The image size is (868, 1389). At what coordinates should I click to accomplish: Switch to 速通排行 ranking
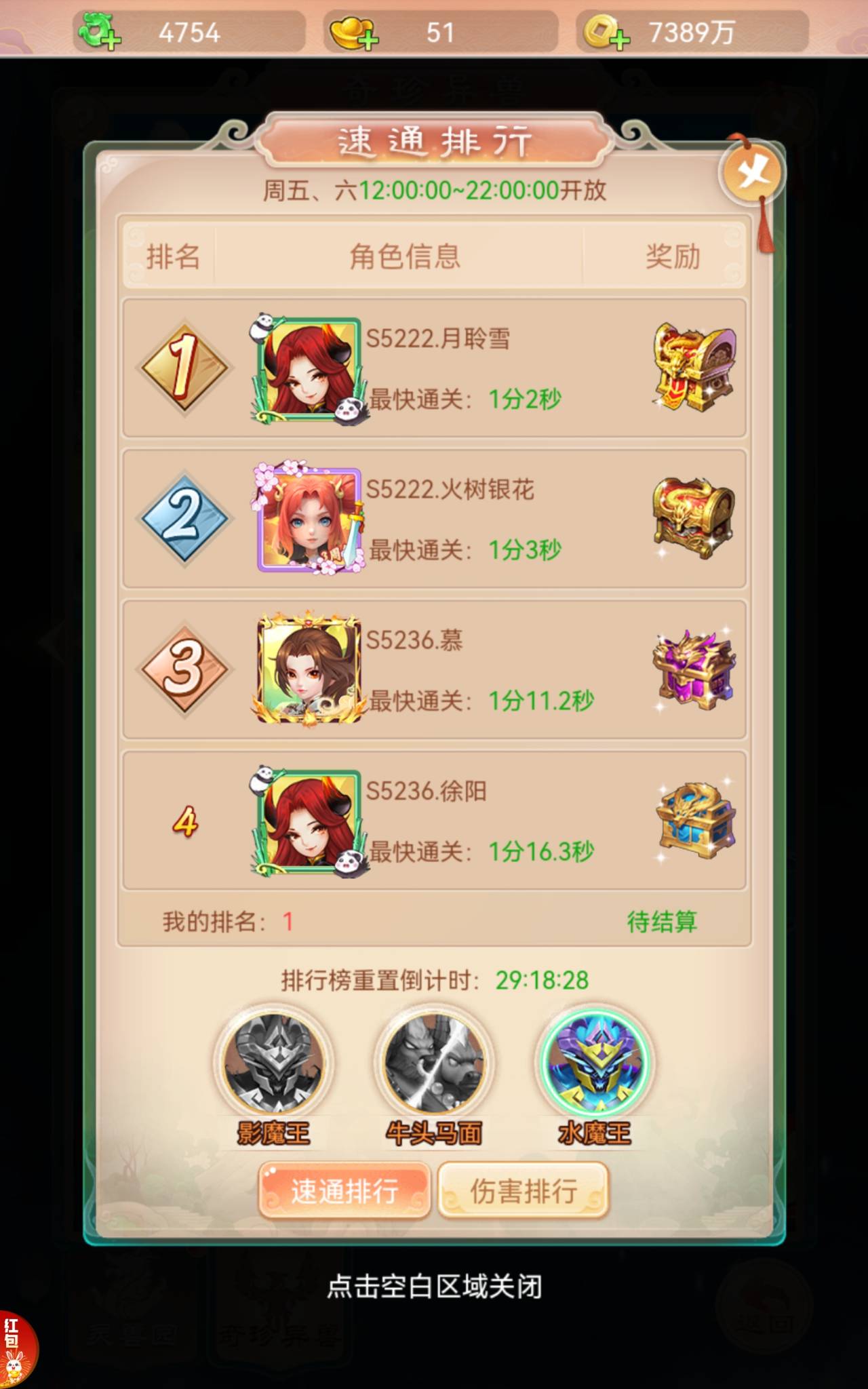pos(344,1190)
